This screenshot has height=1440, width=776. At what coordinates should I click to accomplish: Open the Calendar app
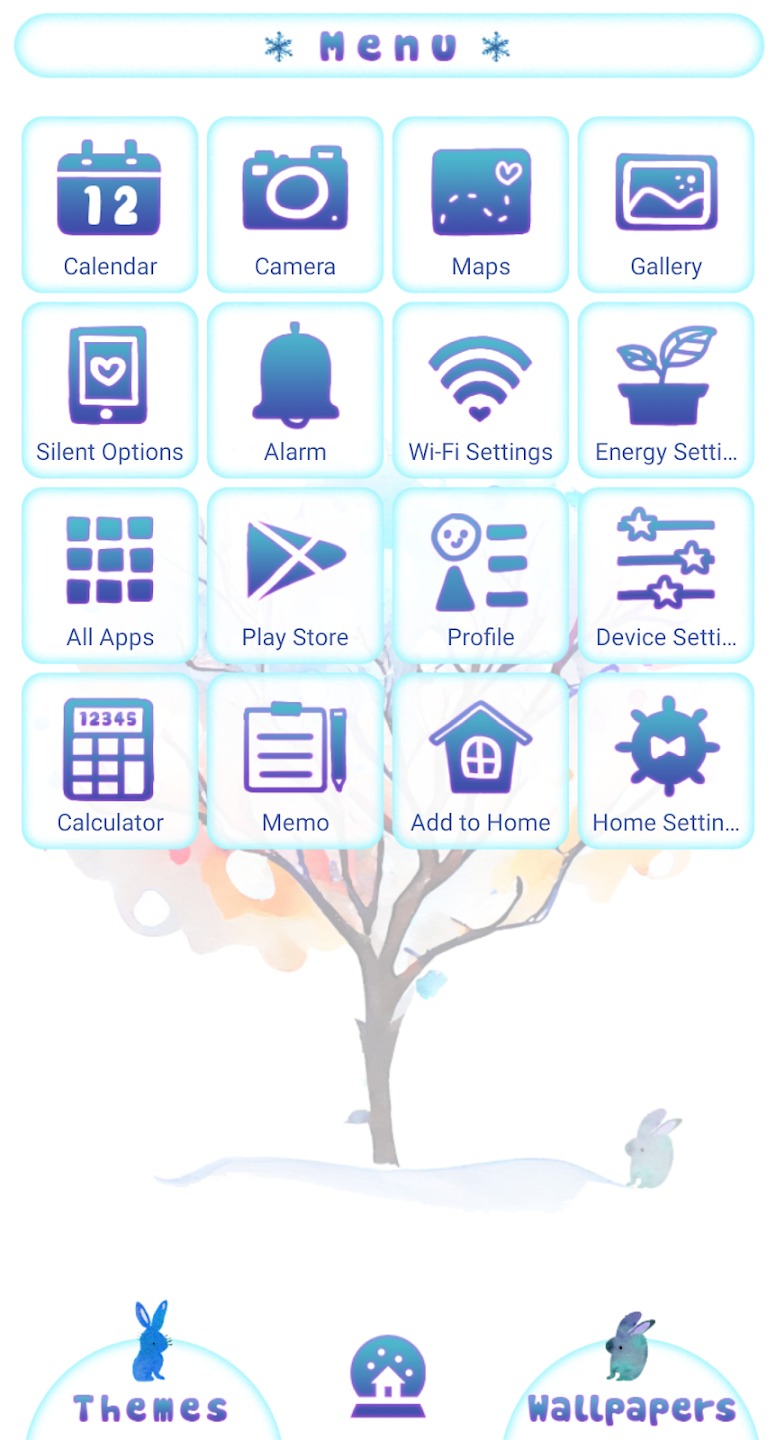(110, 205)
